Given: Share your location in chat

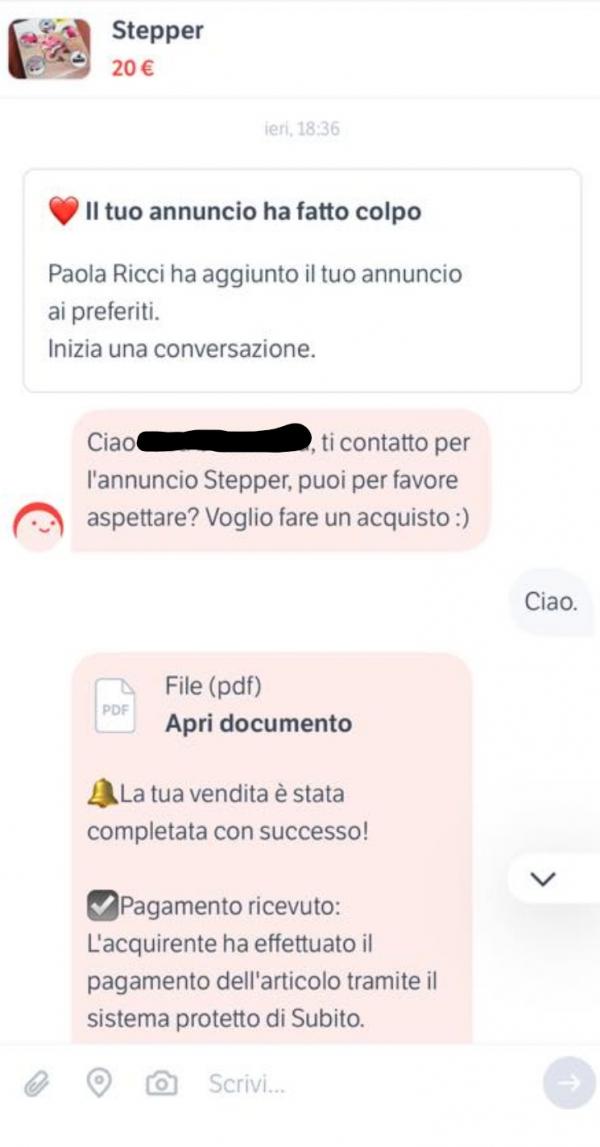Looking at the screenshot, I should click(99, 1082).
